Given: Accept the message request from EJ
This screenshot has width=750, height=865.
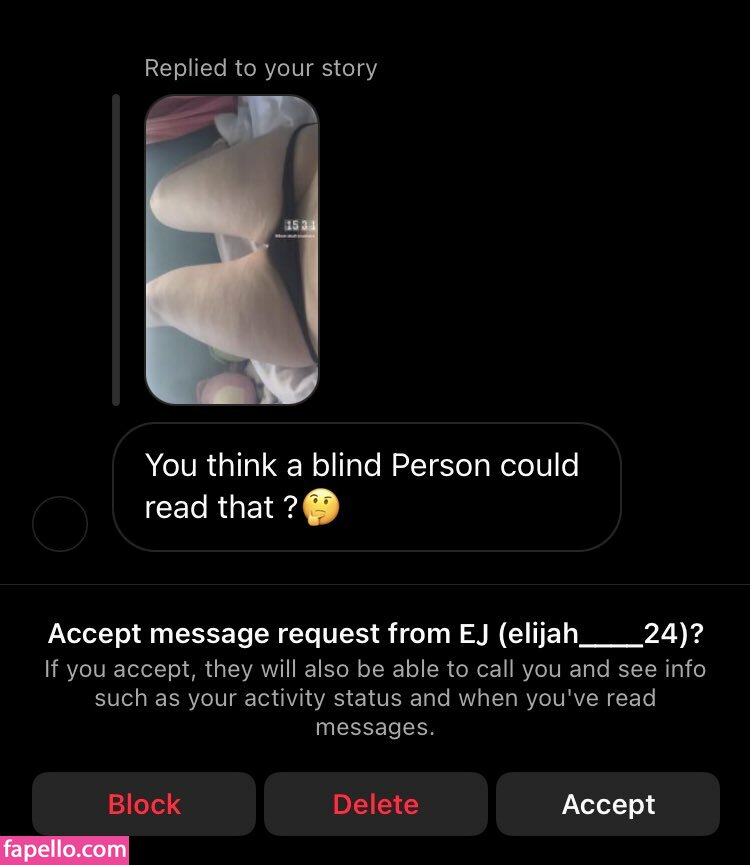Looking at the screenshot, I should point(608,804).
